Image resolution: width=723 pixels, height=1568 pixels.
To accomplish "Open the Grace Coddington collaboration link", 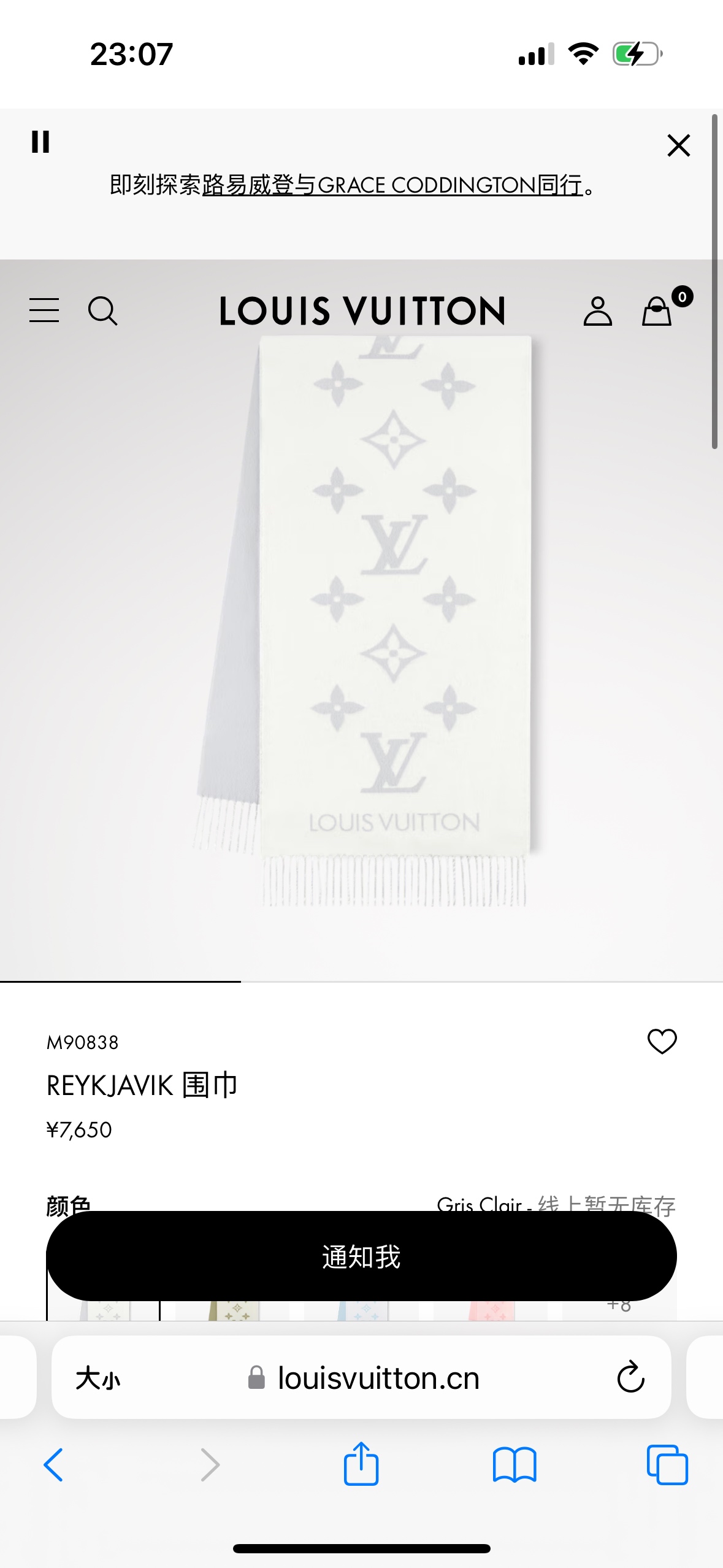I will 392,185.
